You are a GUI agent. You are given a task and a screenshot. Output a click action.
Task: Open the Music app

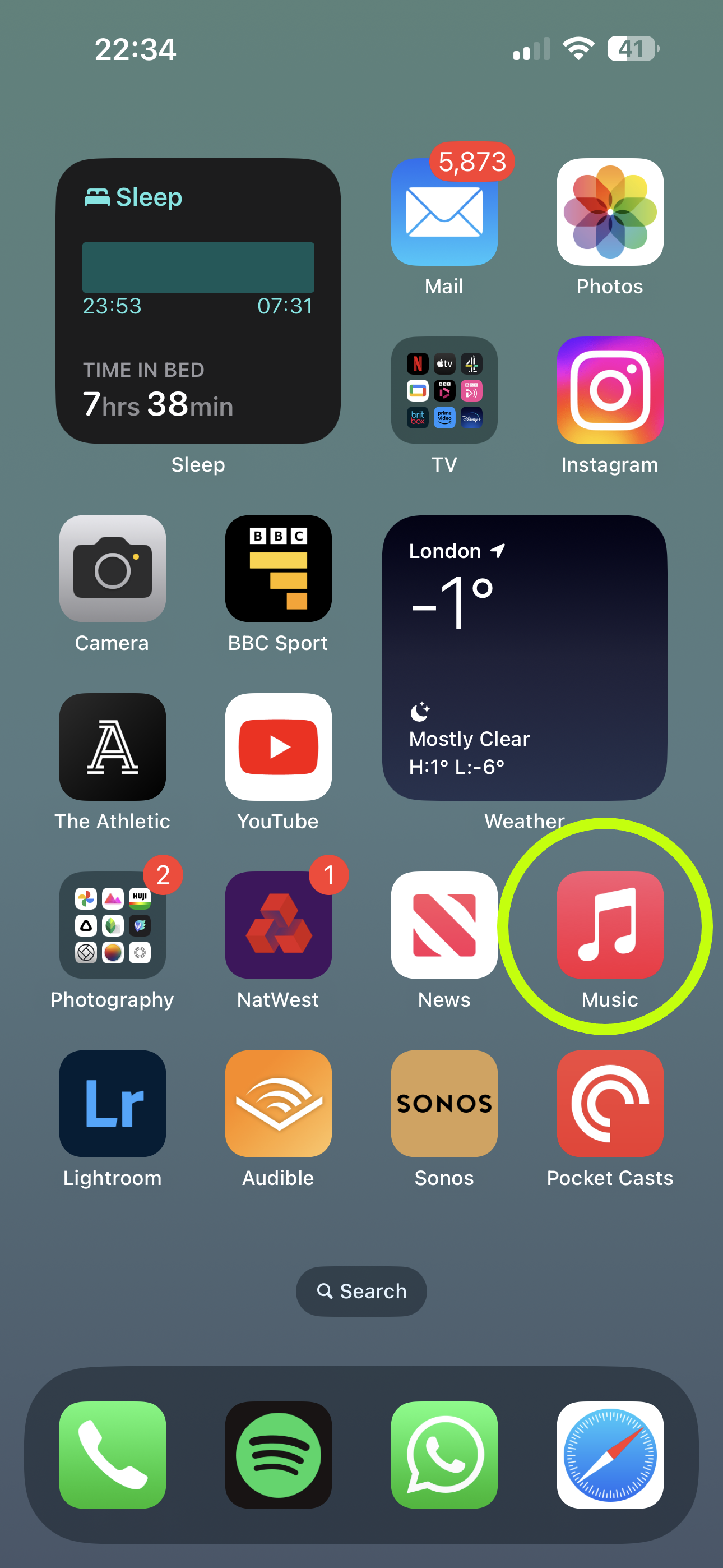(x=609, y=925)
